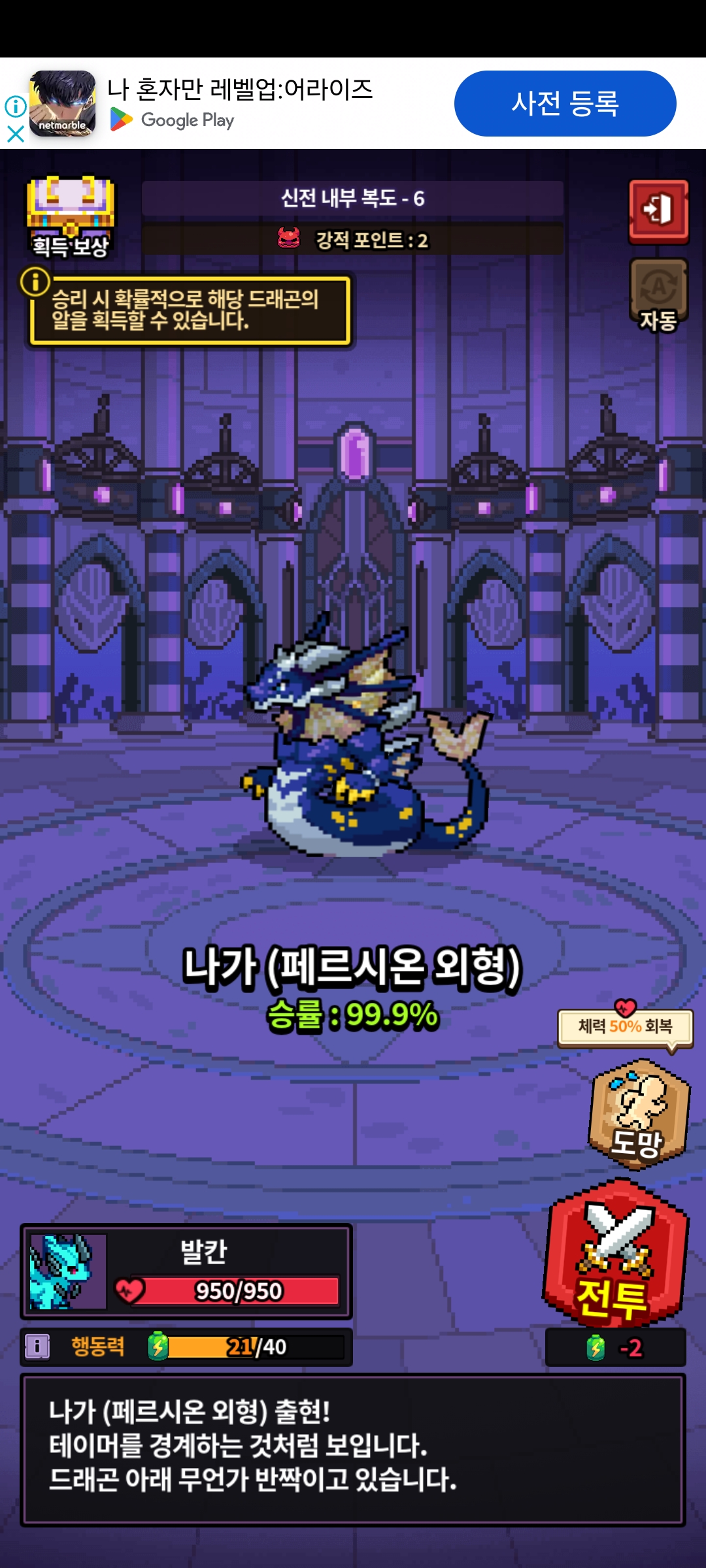Open the ad info icon
Viewport: 706px width, 1568px height.
click(x=15, y=105)
